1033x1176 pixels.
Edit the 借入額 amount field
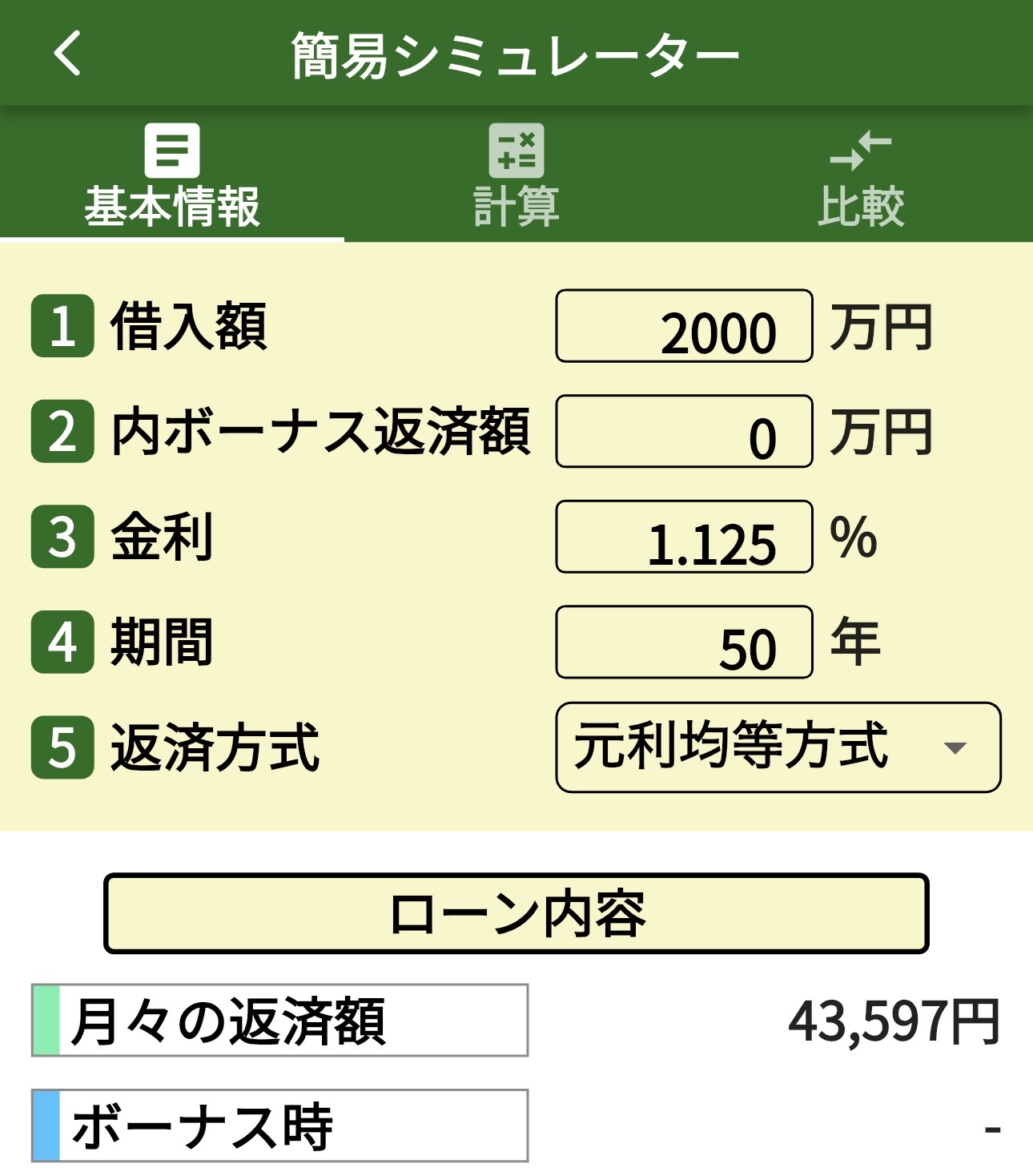(x=684, y=327)
